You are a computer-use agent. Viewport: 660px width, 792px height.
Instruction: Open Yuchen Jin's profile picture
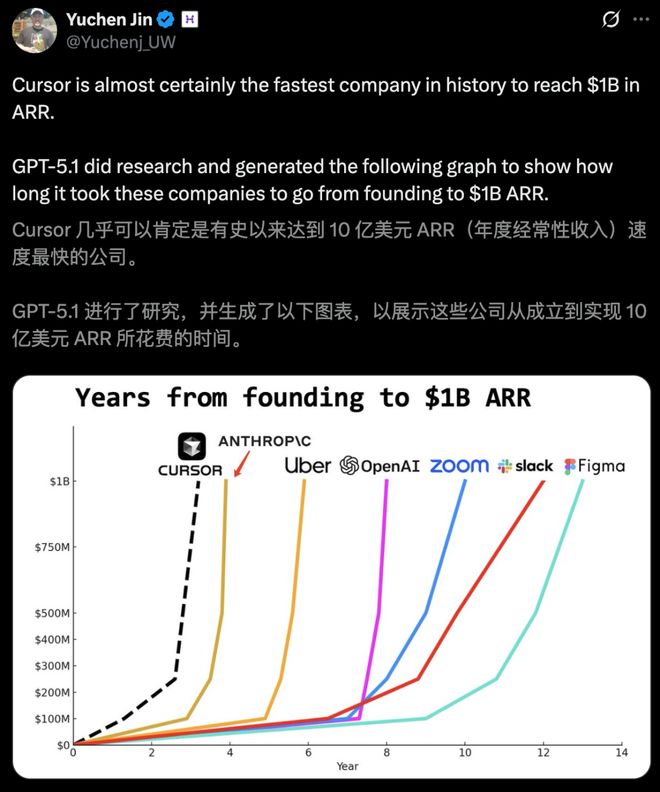[x=34, y=29]
